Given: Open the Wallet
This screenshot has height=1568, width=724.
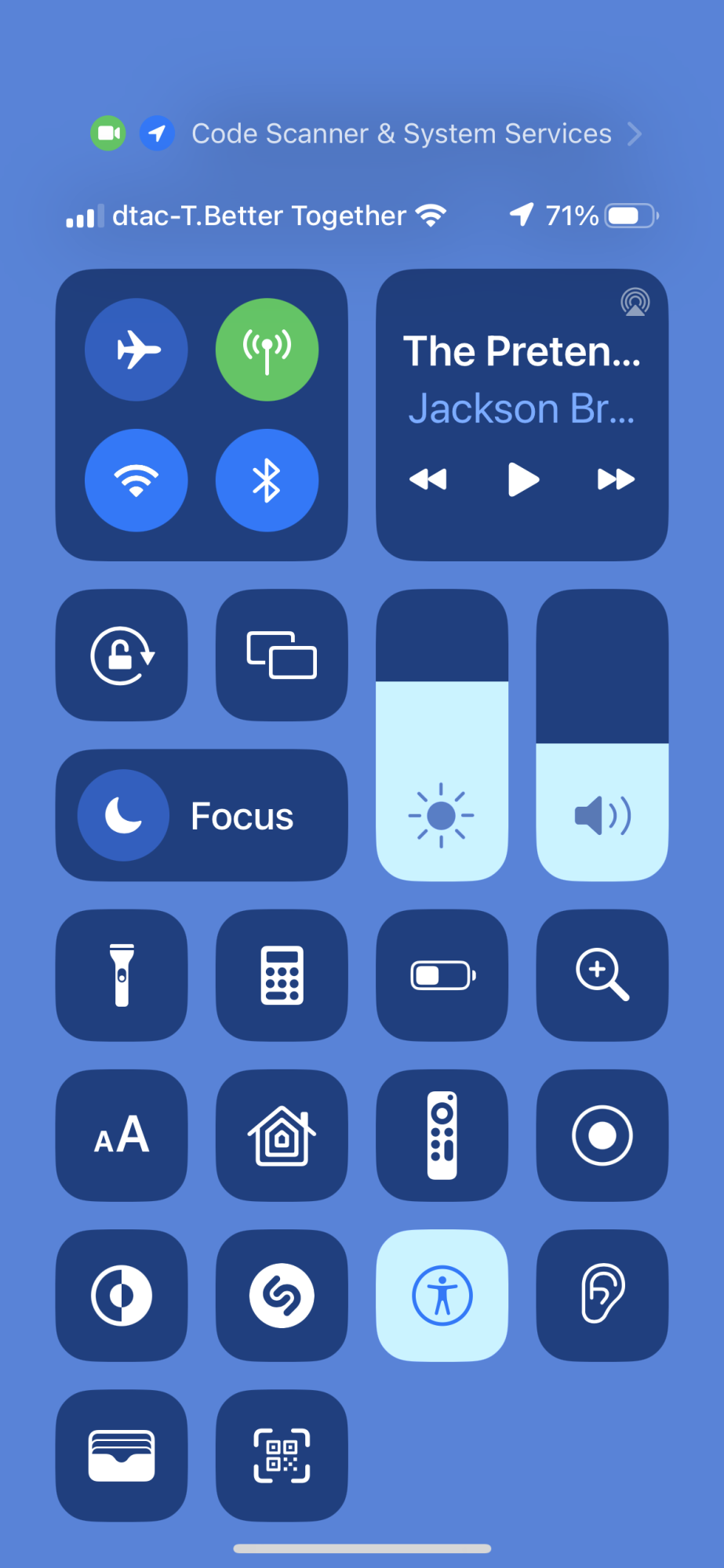Looking at the screenshot, I should click(122, 1456).
